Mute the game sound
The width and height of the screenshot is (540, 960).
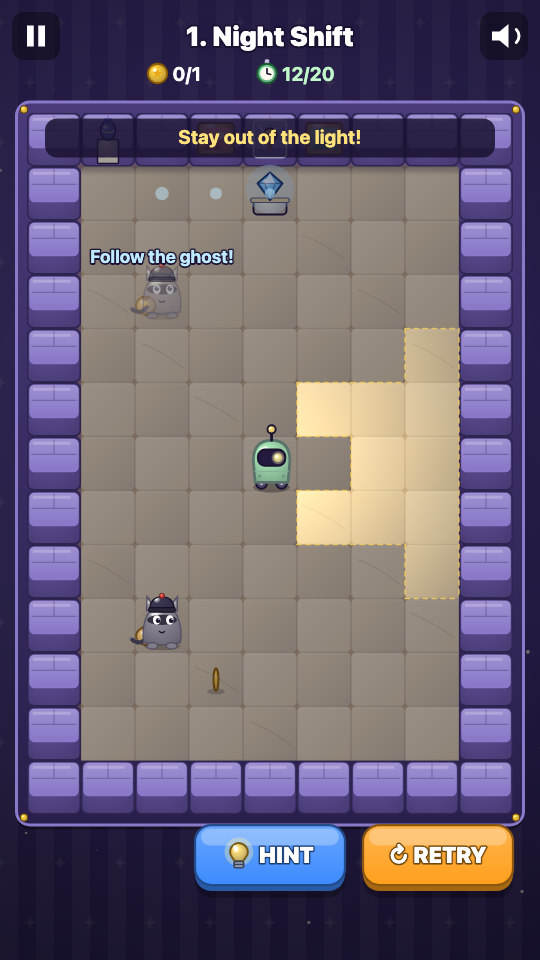point(504,36)
